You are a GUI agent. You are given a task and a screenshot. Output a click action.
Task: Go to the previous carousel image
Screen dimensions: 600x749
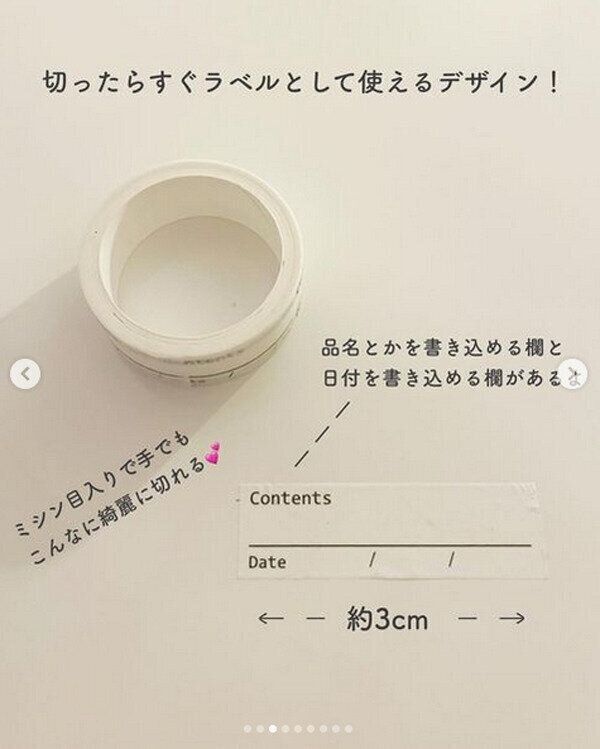(26, 375)
